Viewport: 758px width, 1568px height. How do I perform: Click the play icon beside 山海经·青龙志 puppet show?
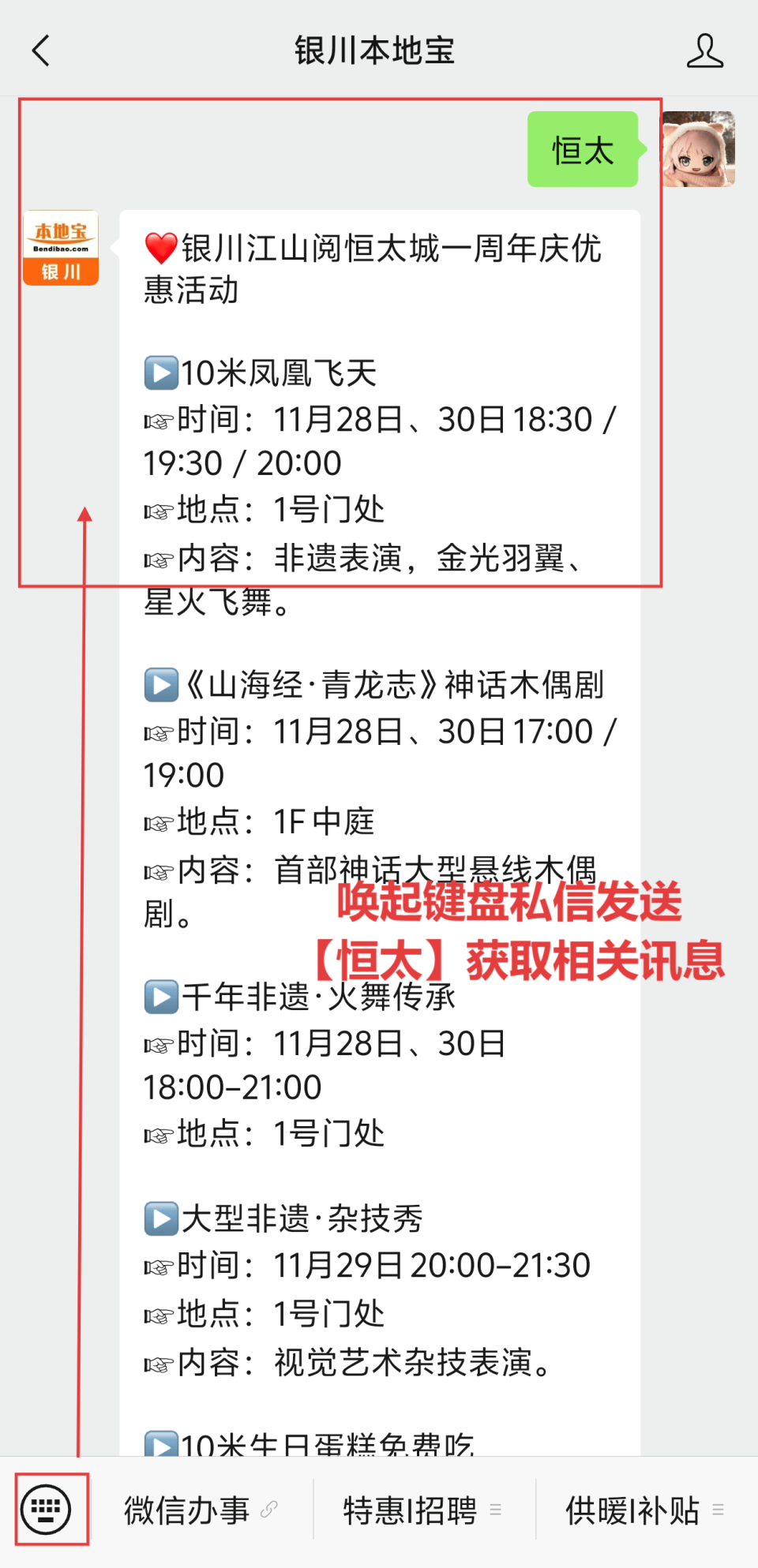pyautogui.click(x=161, y=685)
